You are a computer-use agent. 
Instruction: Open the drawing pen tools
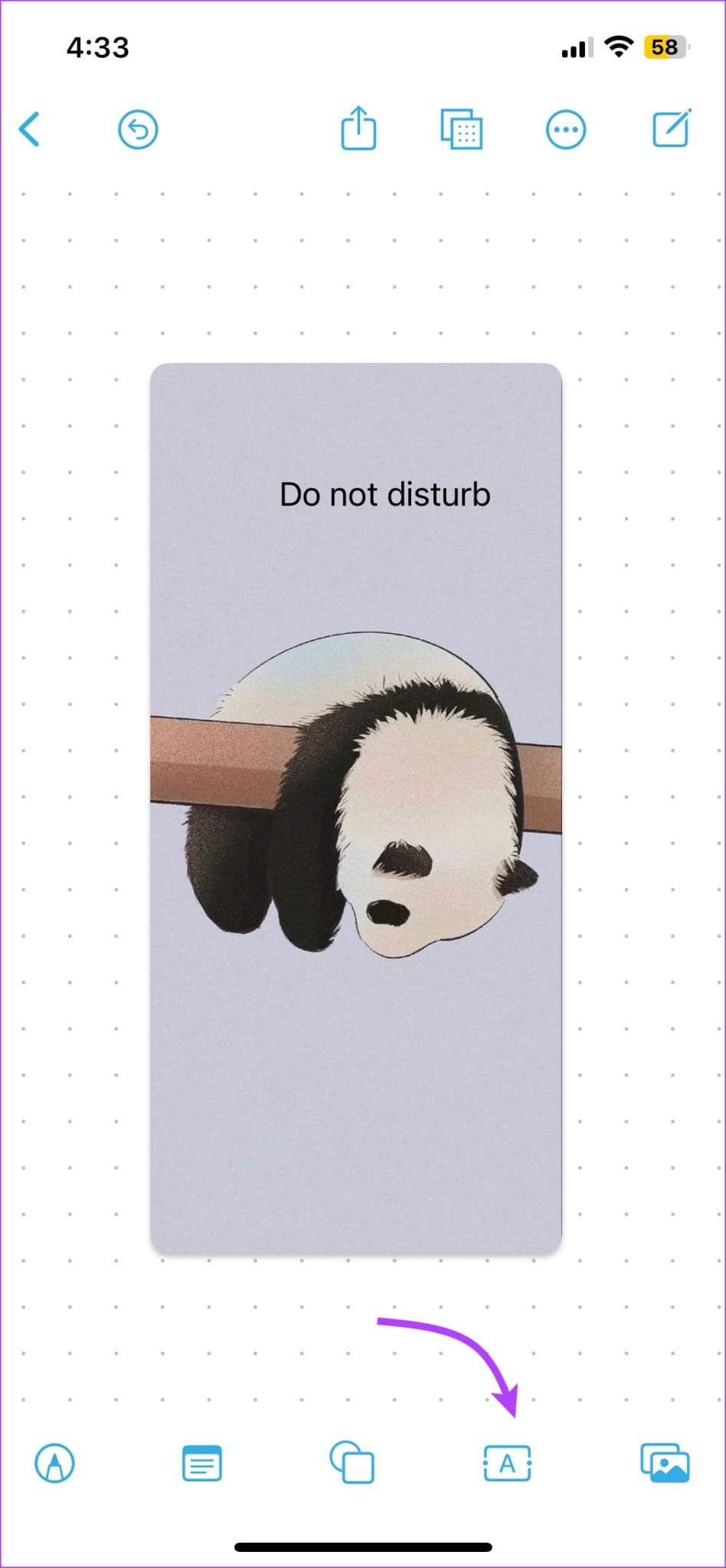tap(55, 1464)
